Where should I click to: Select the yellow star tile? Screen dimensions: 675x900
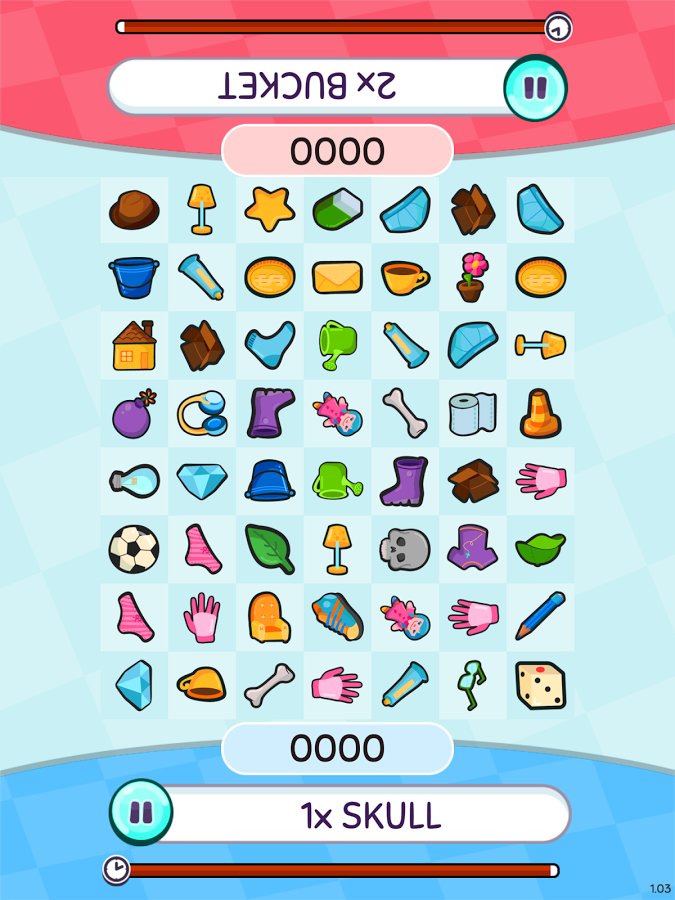[x=270, y=209]
